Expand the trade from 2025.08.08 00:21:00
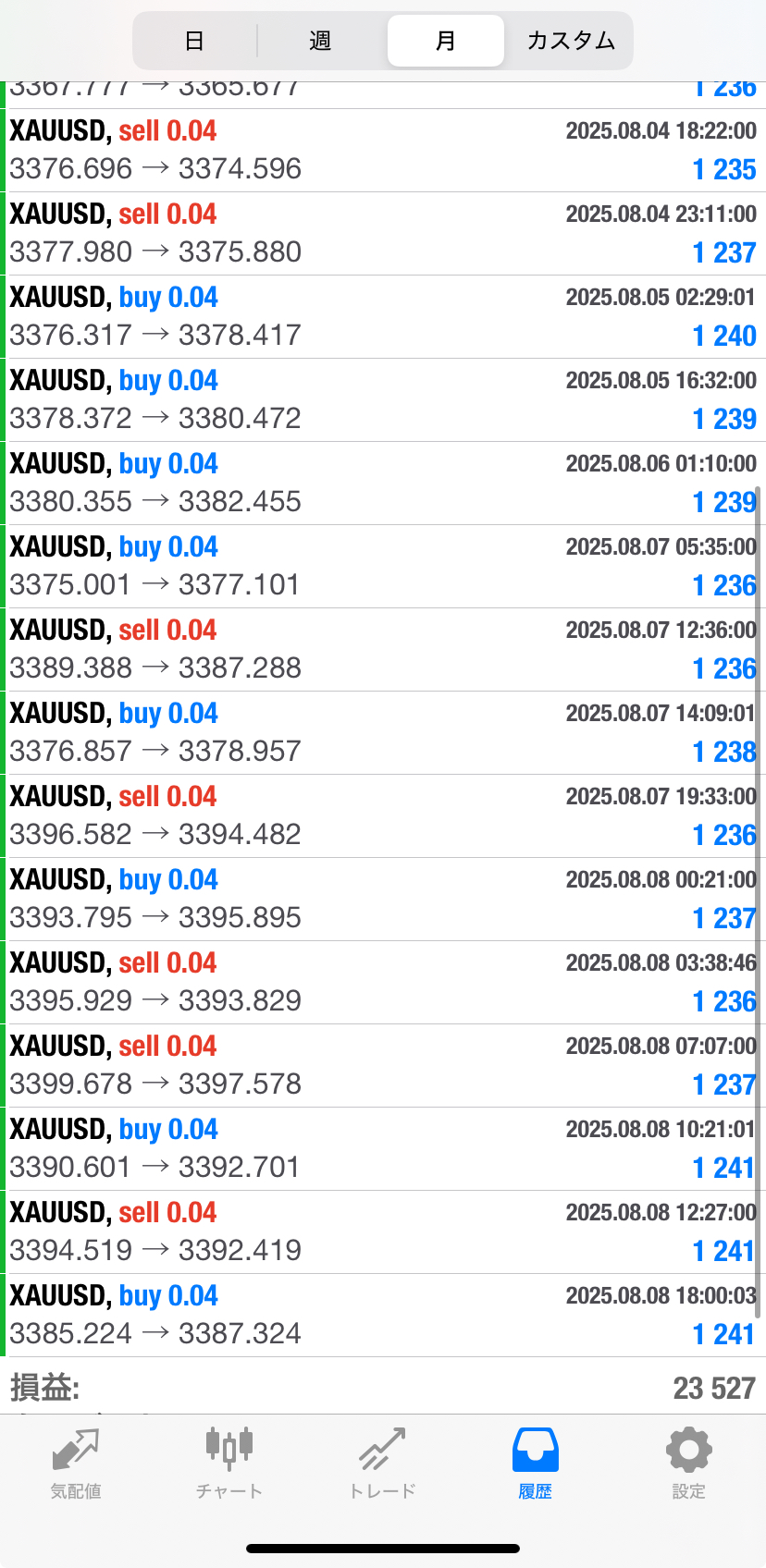 point(383,900)
